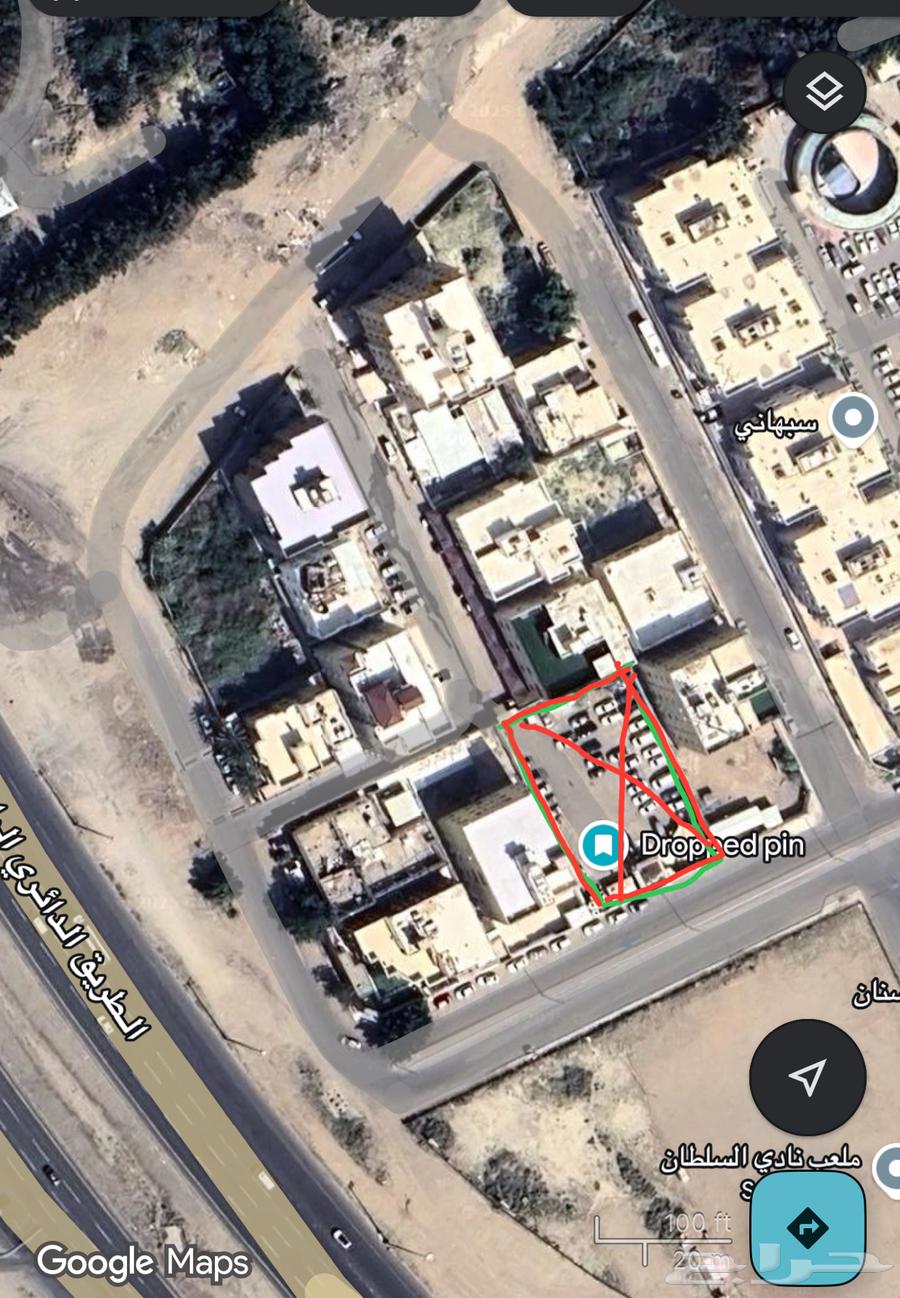900x1298 pixels.
Task: Open ملعب نادي السلطان place marker
Action: point(888,1167)
